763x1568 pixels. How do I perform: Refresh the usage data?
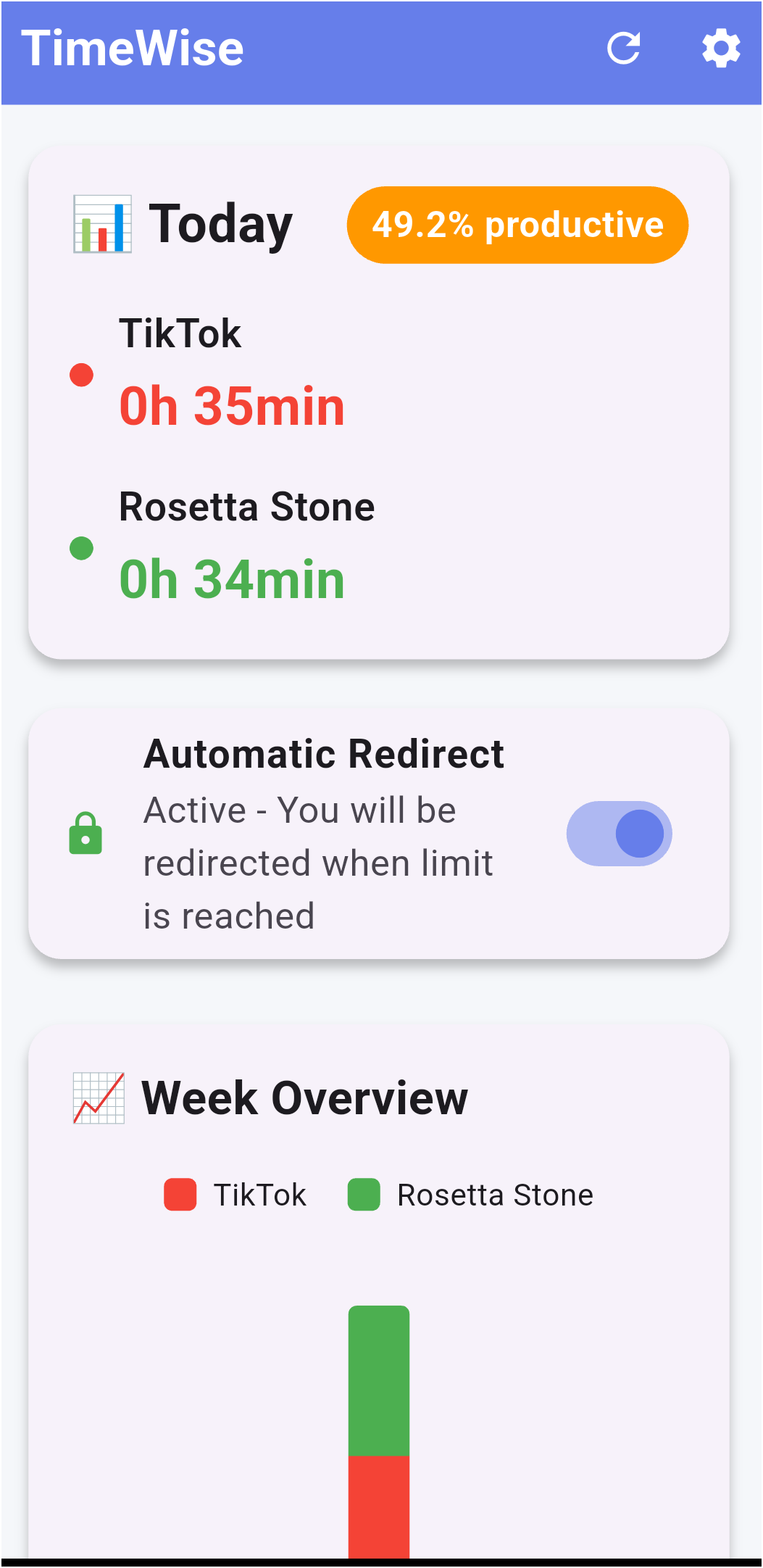coord(623,49)
